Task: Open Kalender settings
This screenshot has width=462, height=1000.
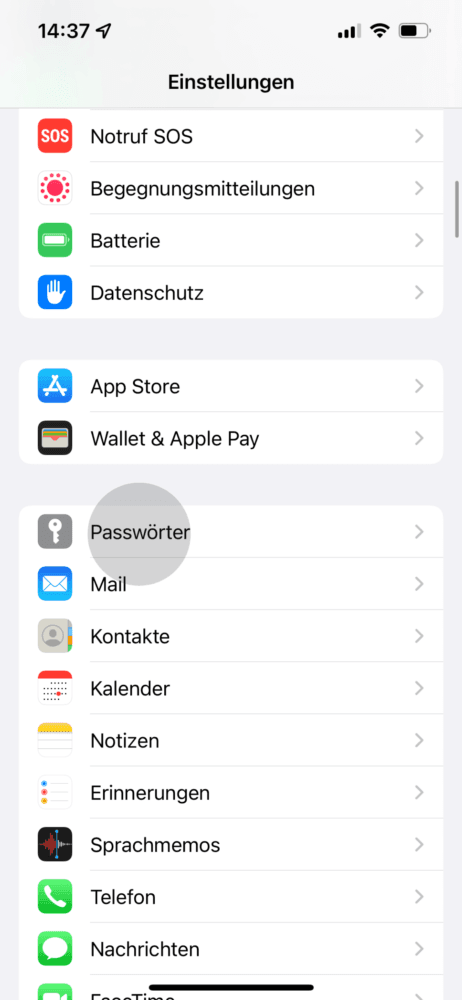Action: click(231, 688)
